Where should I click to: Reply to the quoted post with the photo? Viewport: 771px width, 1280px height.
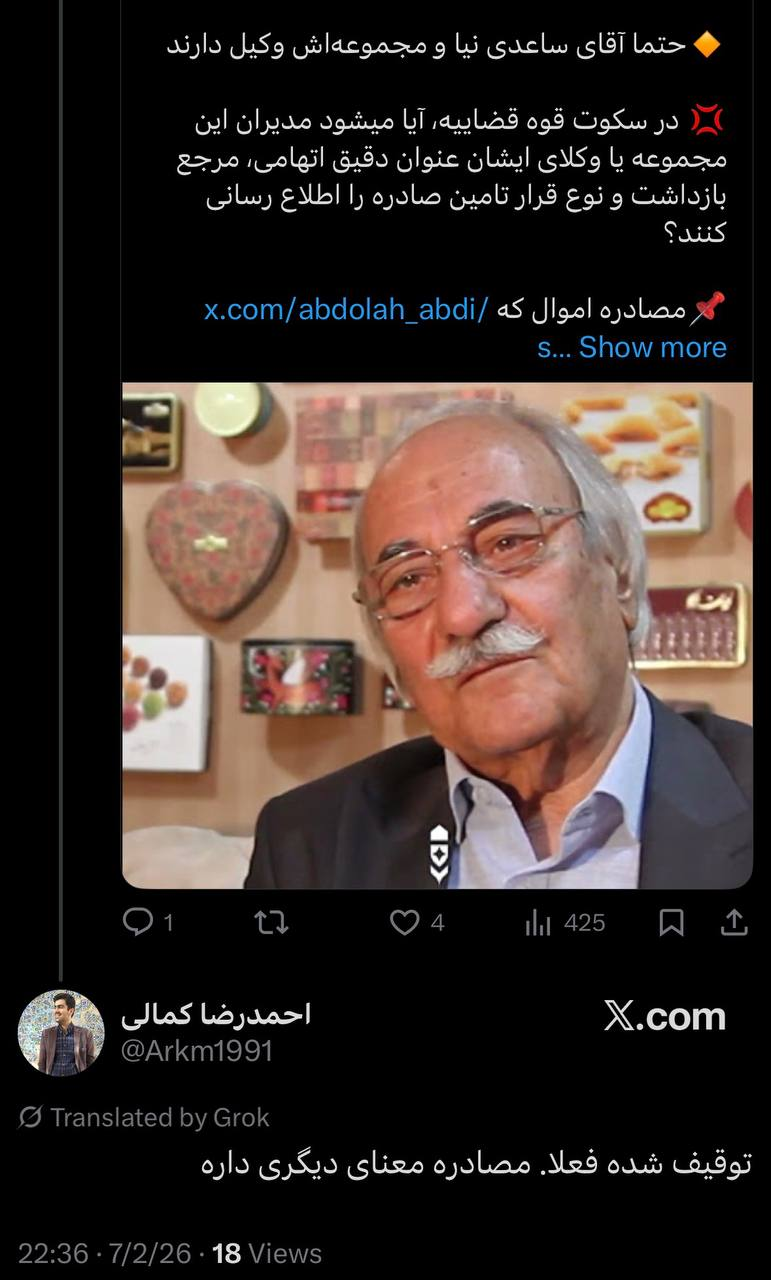click(x=138, y=922)
